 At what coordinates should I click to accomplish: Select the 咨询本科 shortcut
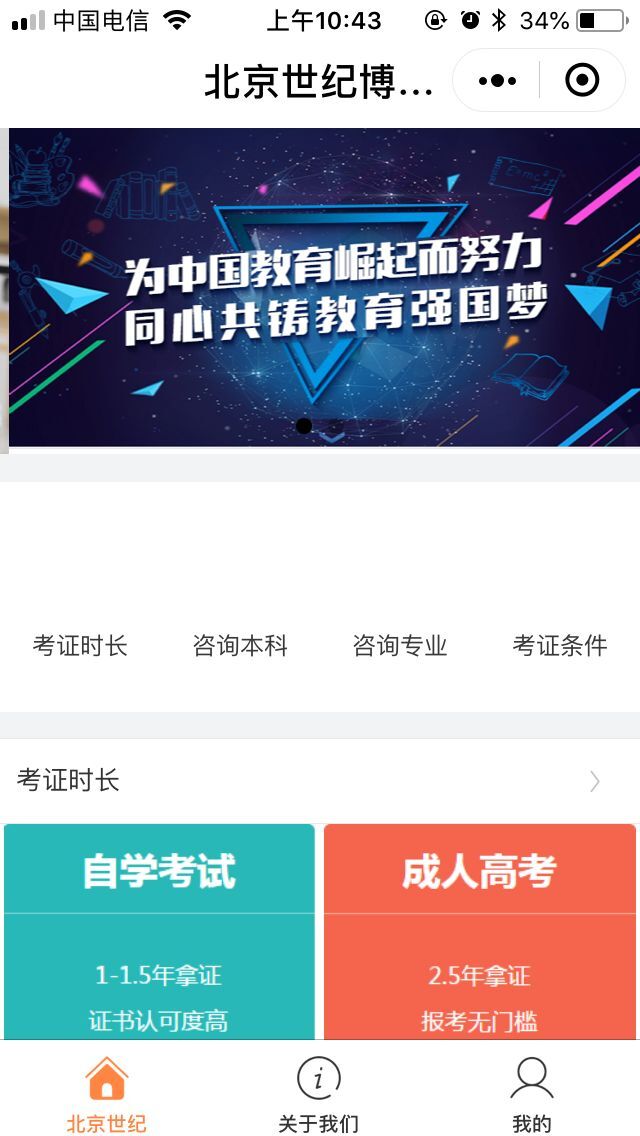(x=240, y=645)
